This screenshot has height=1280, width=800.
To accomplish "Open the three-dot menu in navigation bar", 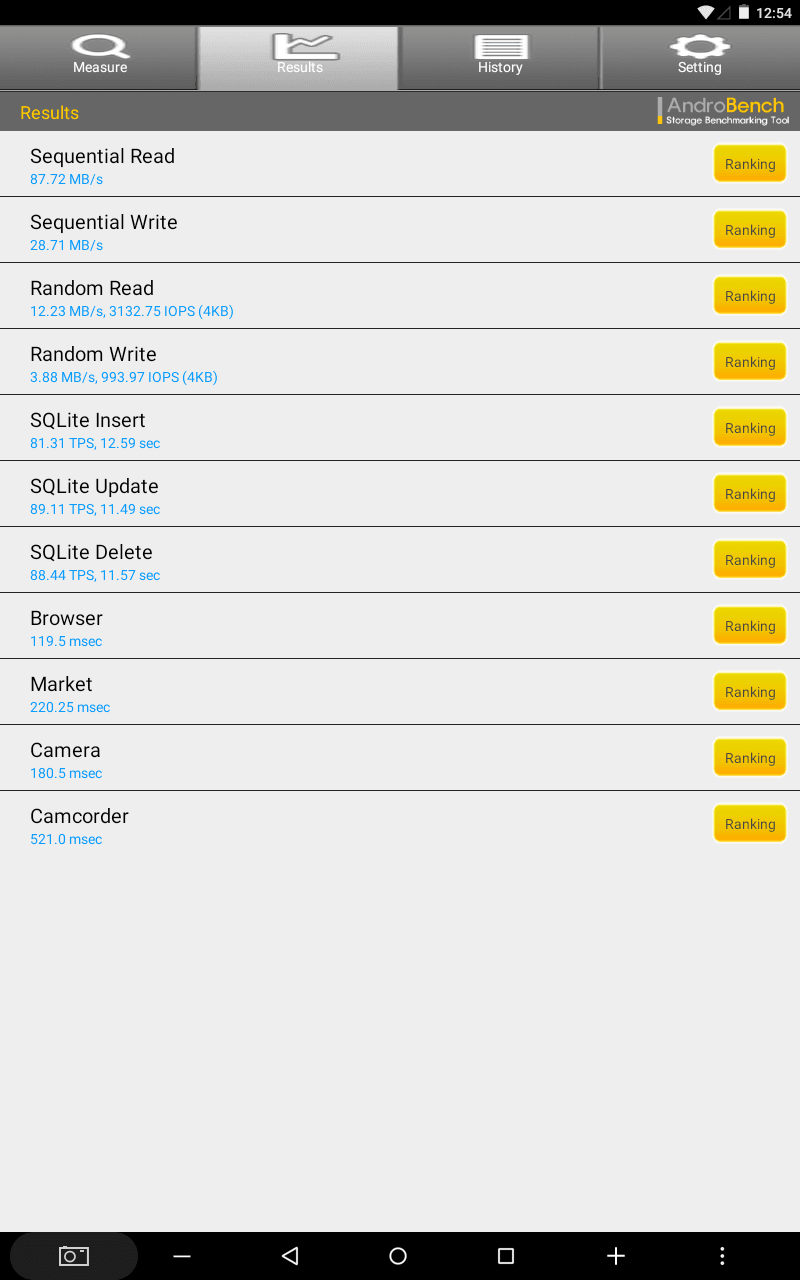I will coord(722,1256).
